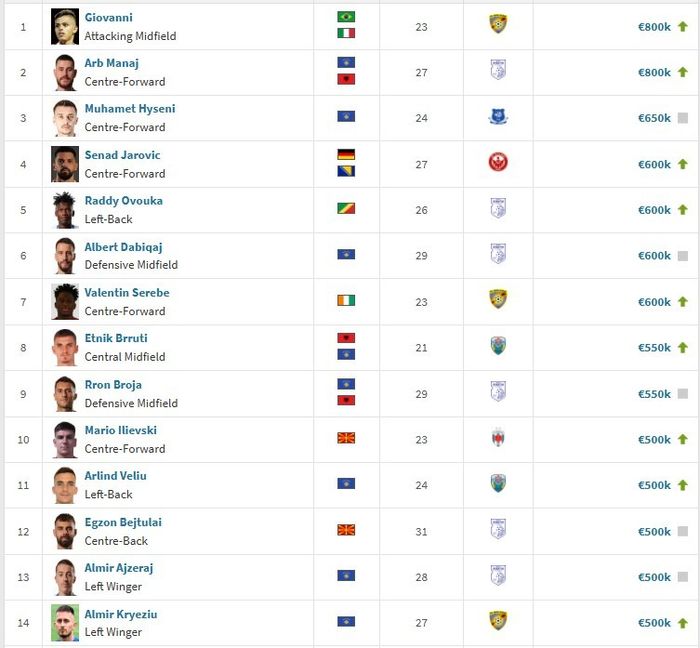700x648 pixels.
Task: Select Almir Ajzeraj's name link
Action: point(118,568)
